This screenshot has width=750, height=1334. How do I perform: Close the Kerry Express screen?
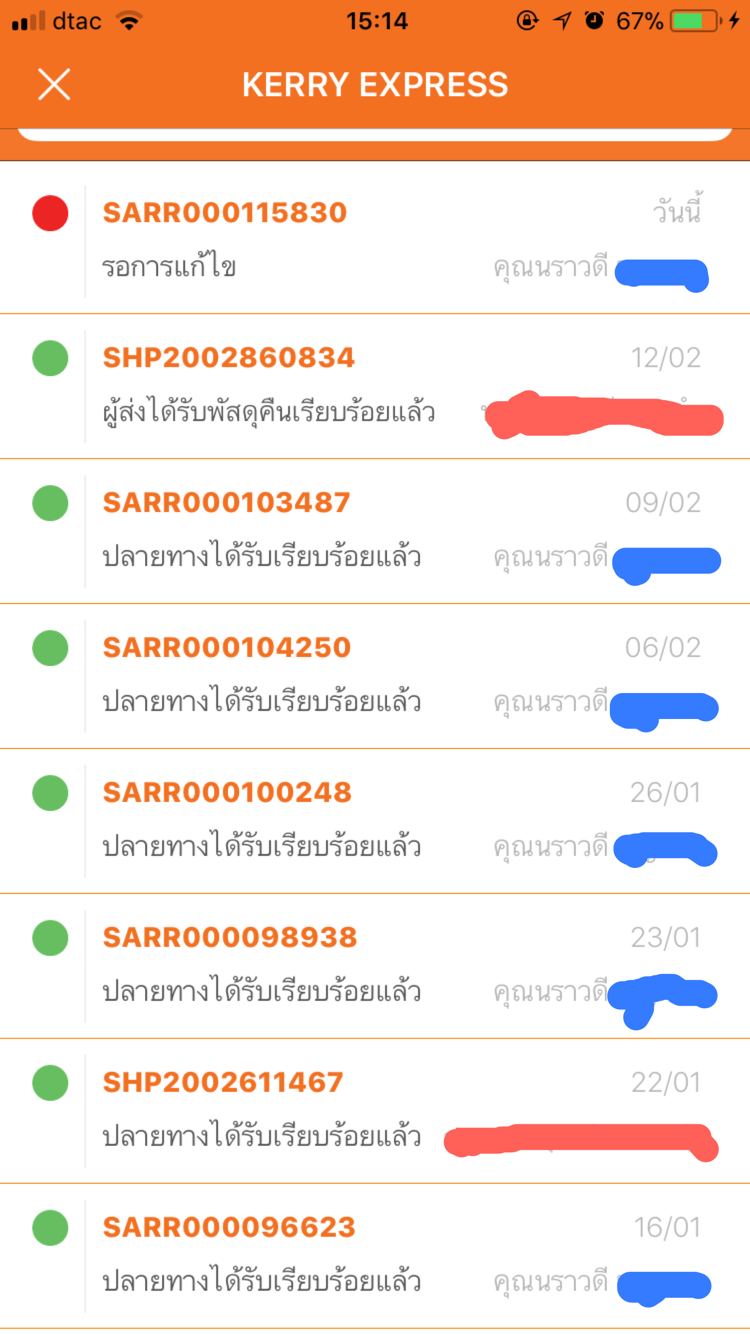click(54, 85)
